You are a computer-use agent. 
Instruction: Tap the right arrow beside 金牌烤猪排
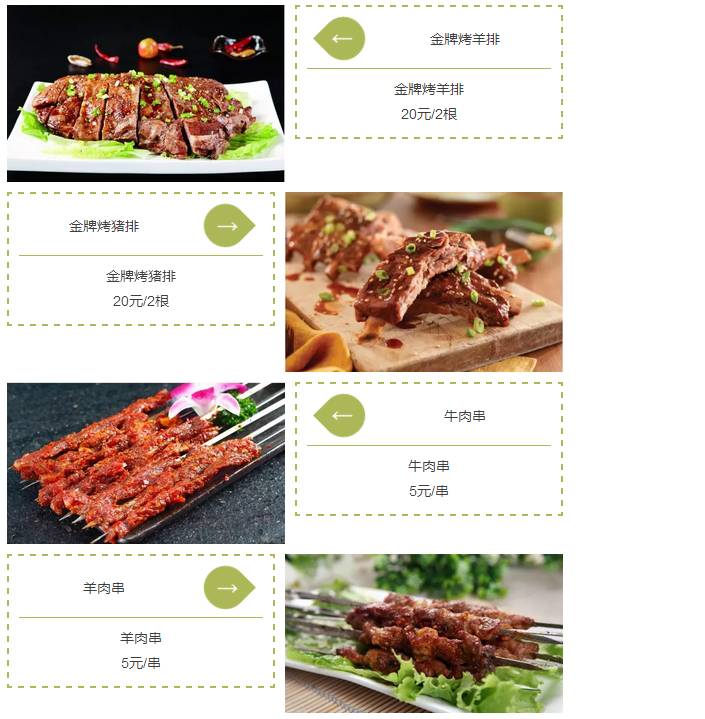pos(229,226)
